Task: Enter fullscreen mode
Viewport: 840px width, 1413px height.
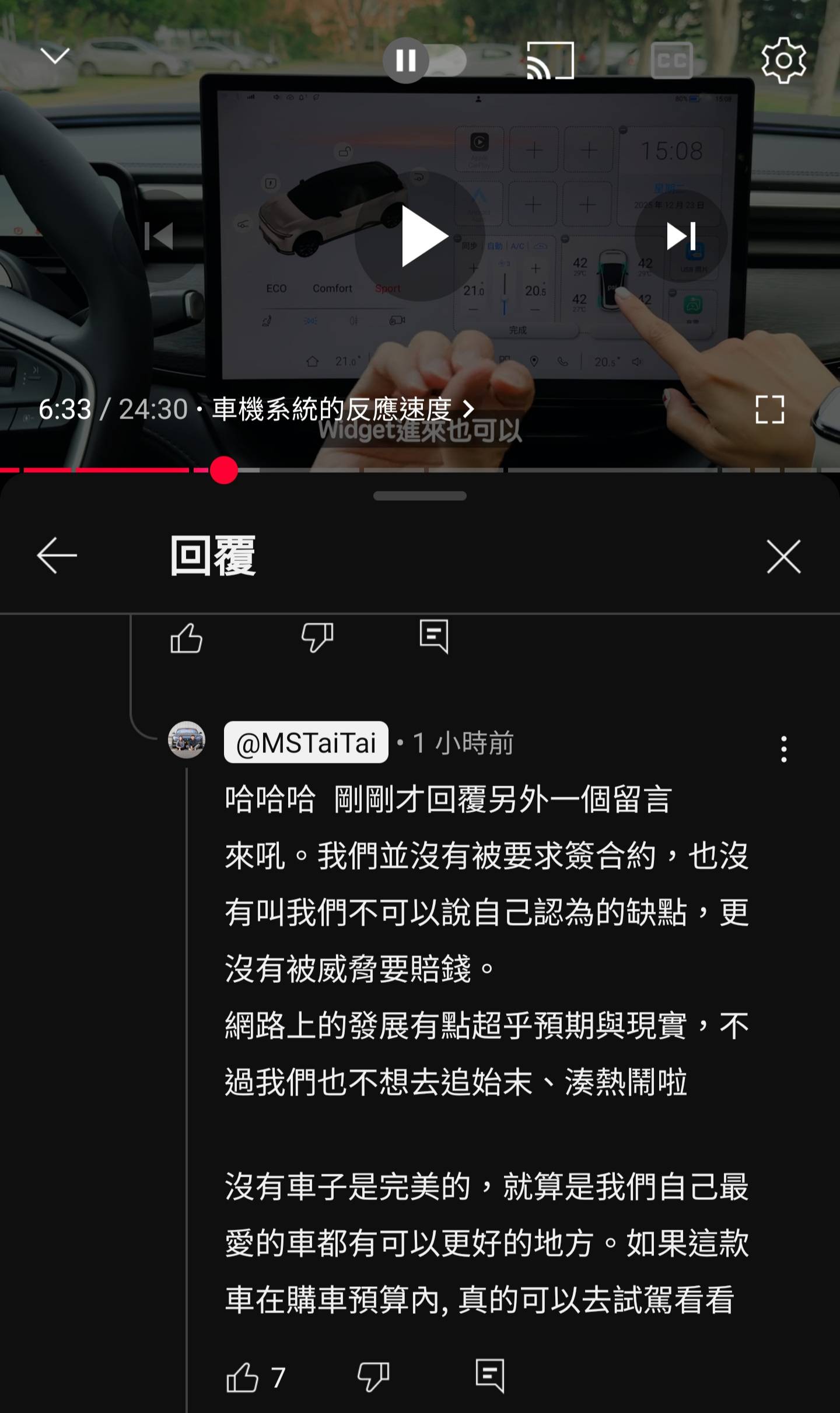Action: click(769, 409)
